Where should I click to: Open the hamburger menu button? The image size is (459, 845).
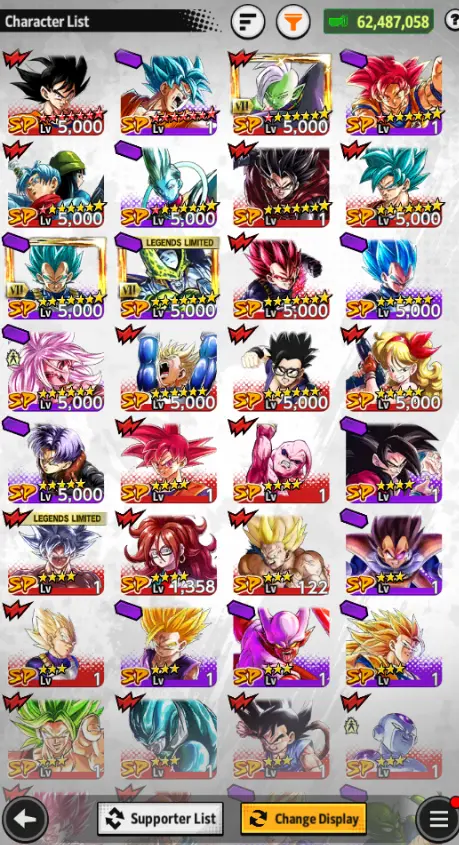tap(438, 819)
